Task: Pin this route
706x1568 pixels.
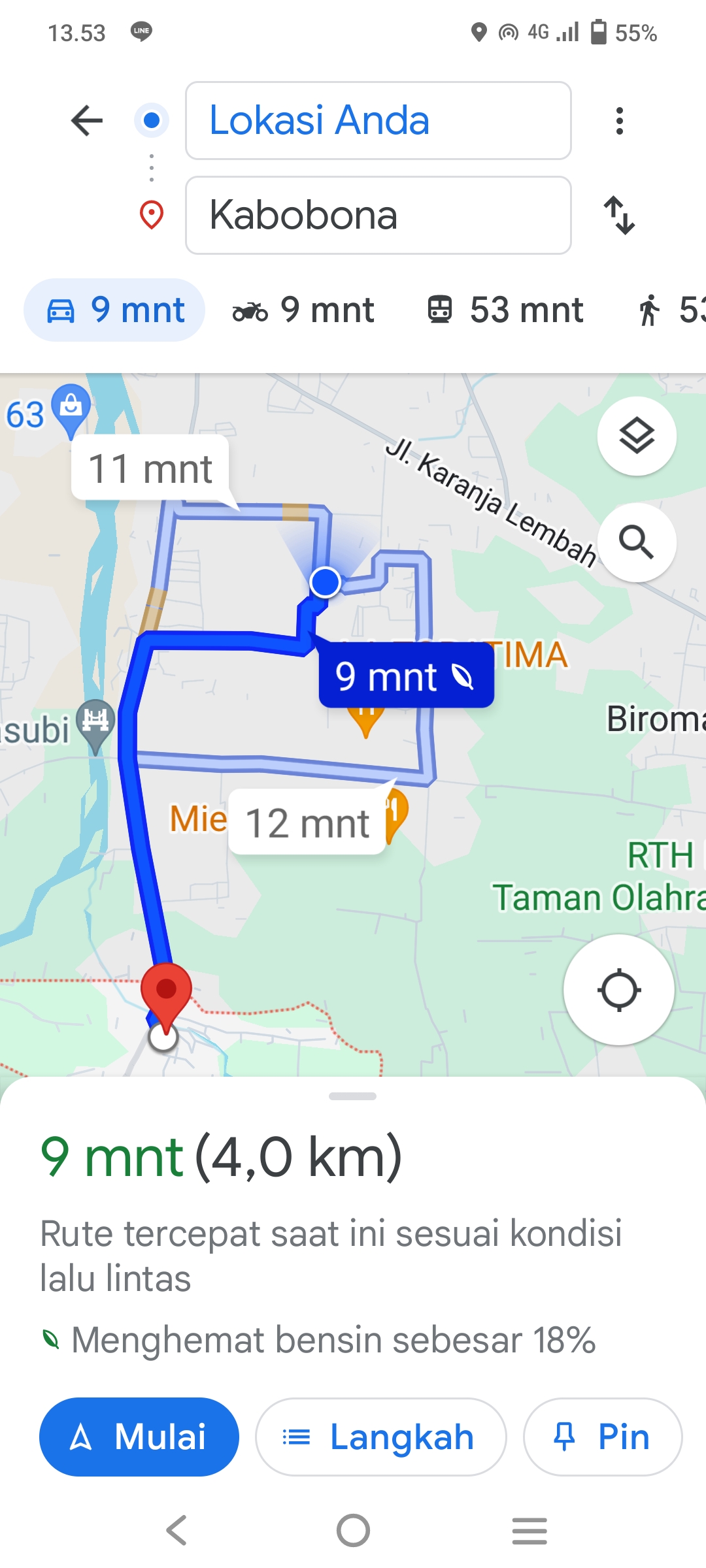Action: [603, 1437]
